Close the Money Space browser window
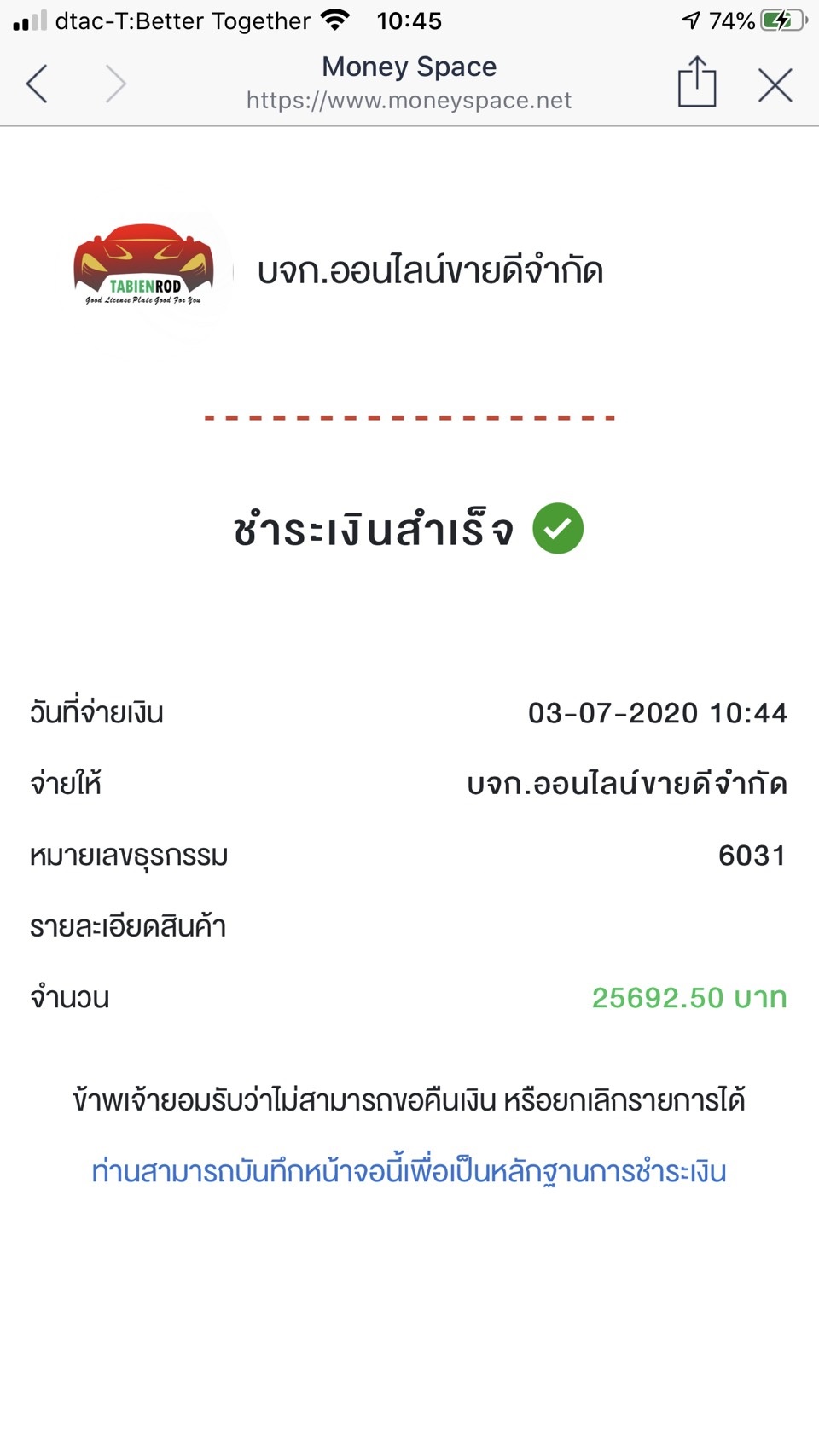The height and width of the screenshot is (1456, 819). [x=775, y=84]
